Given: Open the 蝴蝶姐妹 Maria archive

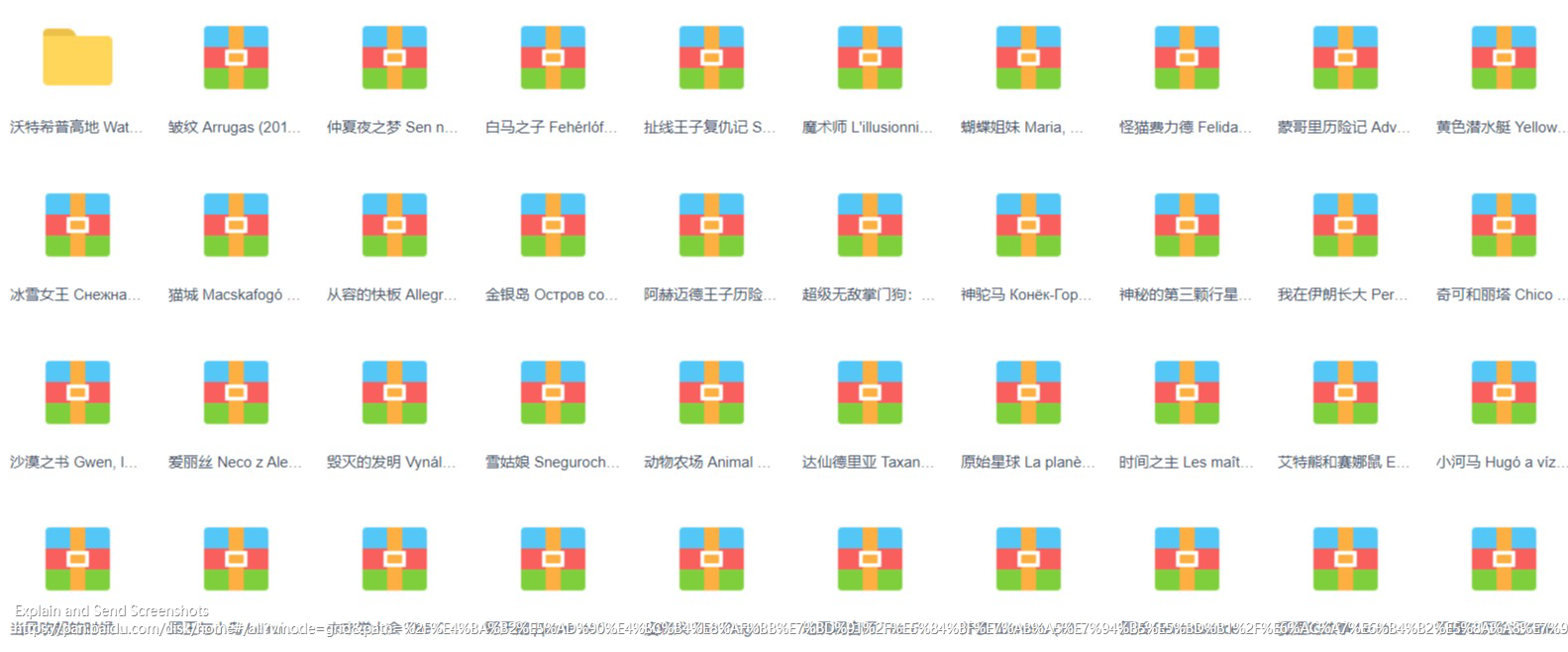Looking at the screenshot, I should tap(1028, 57).
